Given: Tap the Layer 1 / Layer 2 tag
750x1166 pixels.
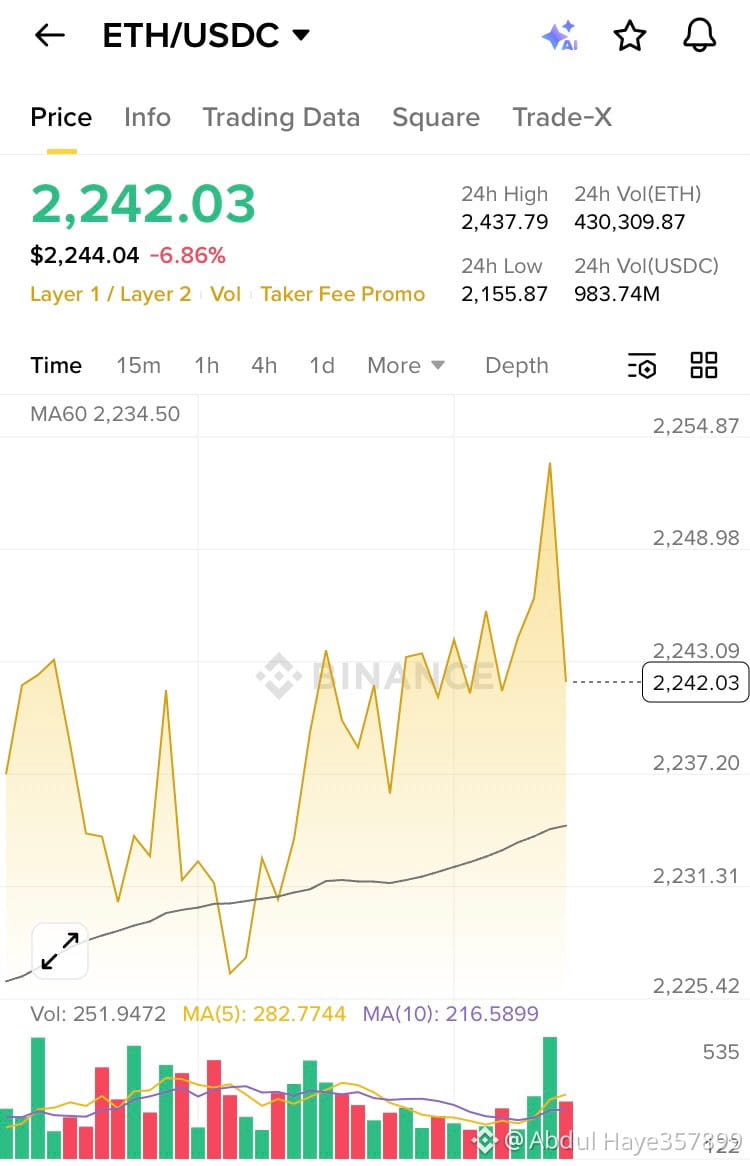Looking at the screenshot, I should pyautogui.click(x=110, y=294).
